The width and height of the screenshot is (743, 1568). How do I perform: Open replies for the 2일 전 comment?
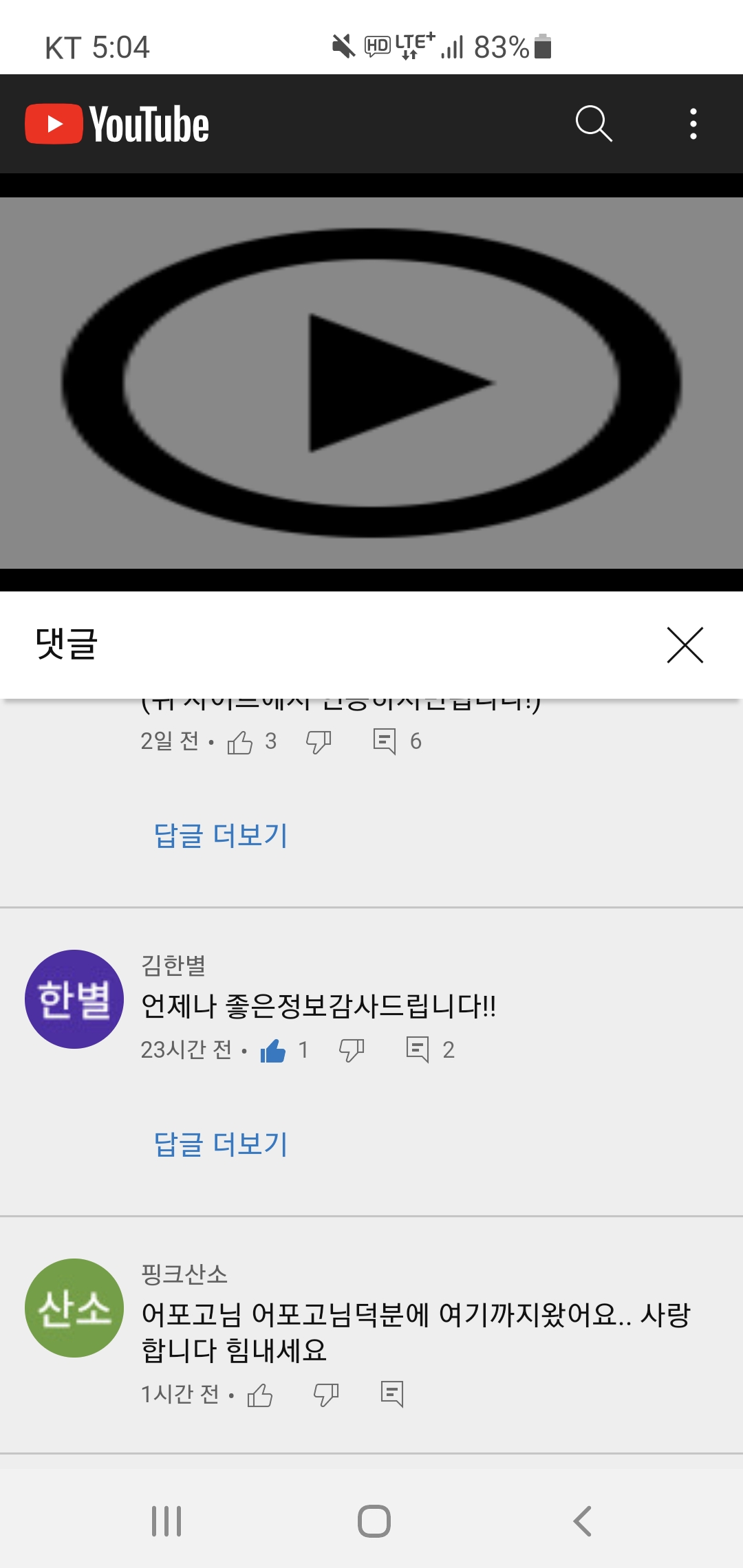coord(385,741)
